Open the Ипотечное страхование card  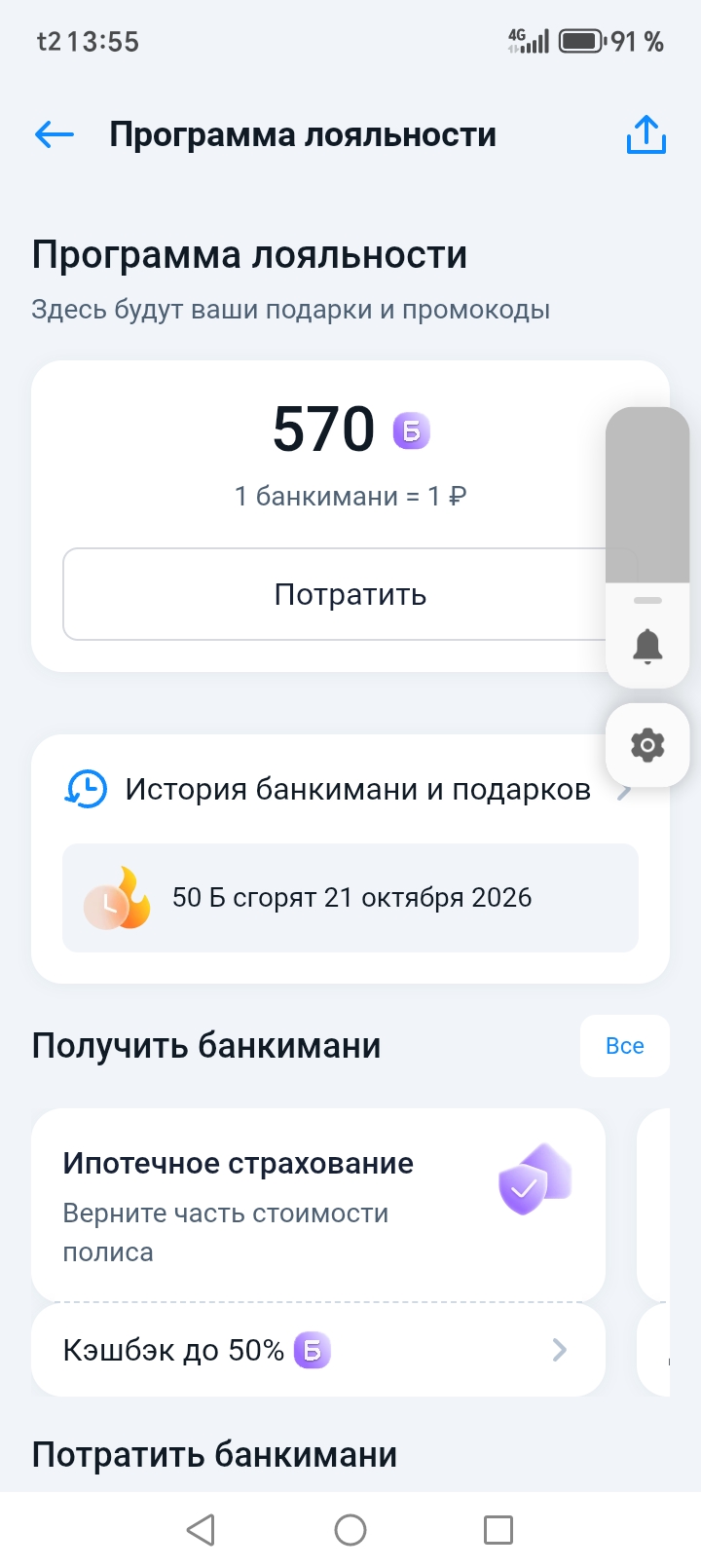tap(317, 1204)
